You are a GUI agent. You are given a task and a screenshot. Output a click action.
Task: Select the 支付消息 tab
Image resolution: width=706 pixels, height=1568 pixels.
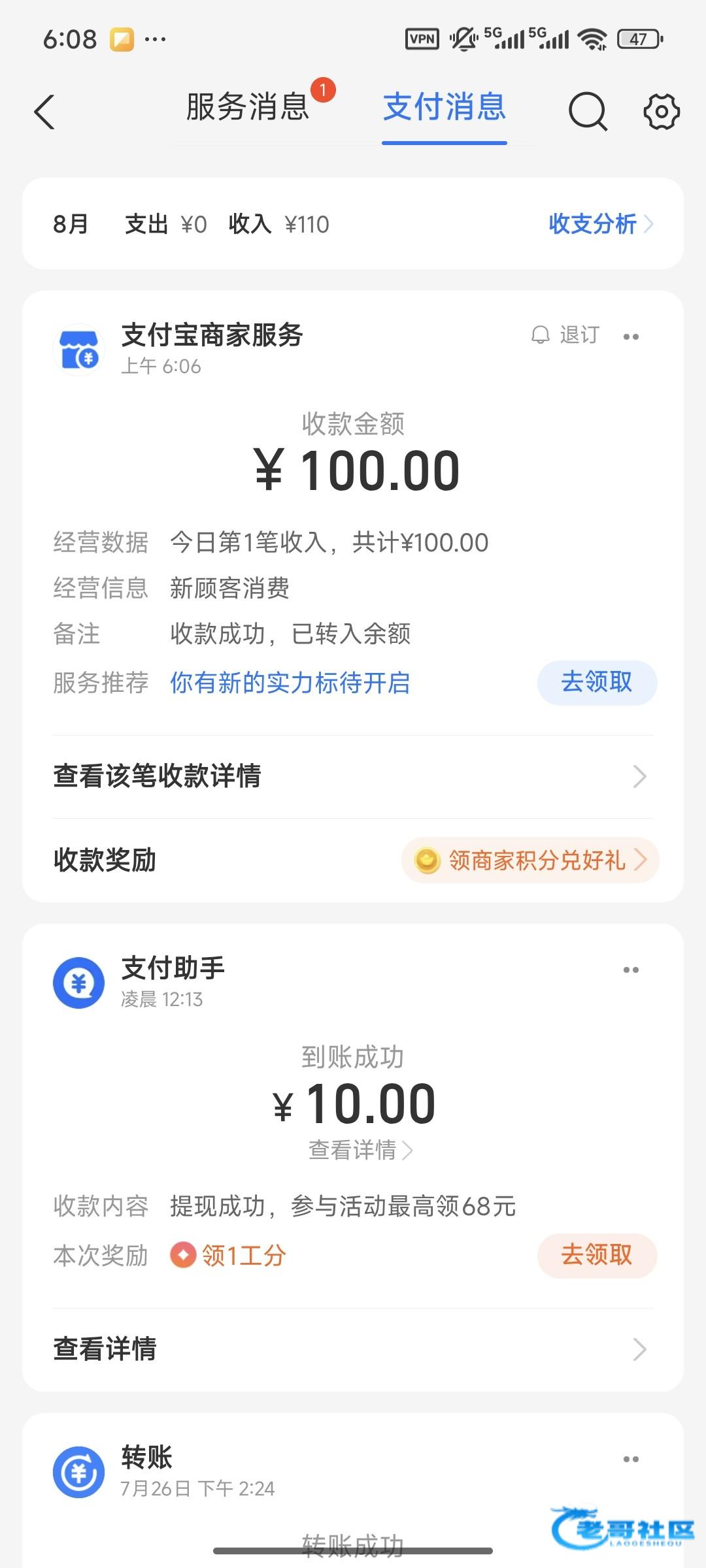[445, 107]
